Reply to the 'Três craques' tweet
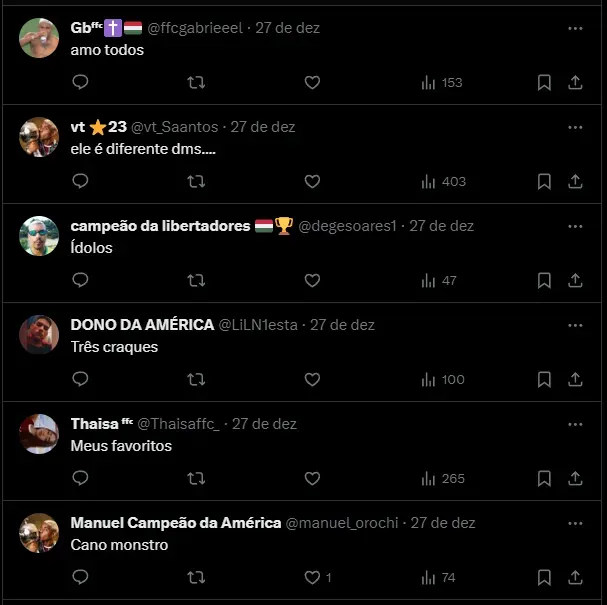This screenshot has width=607, height=605. click(80, 379)
